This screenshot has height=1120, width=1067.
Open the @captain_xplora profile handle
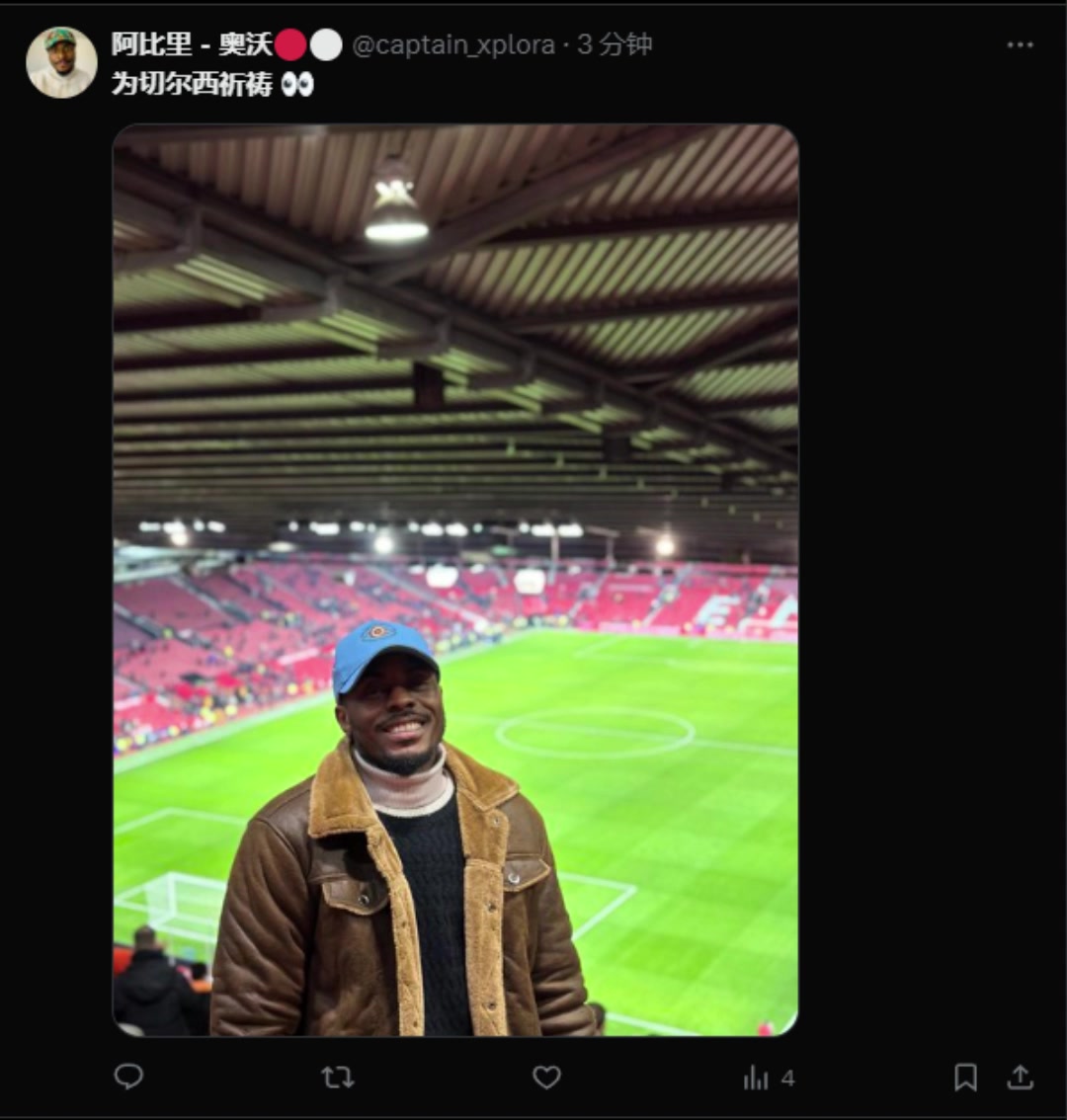coord(453,44)
